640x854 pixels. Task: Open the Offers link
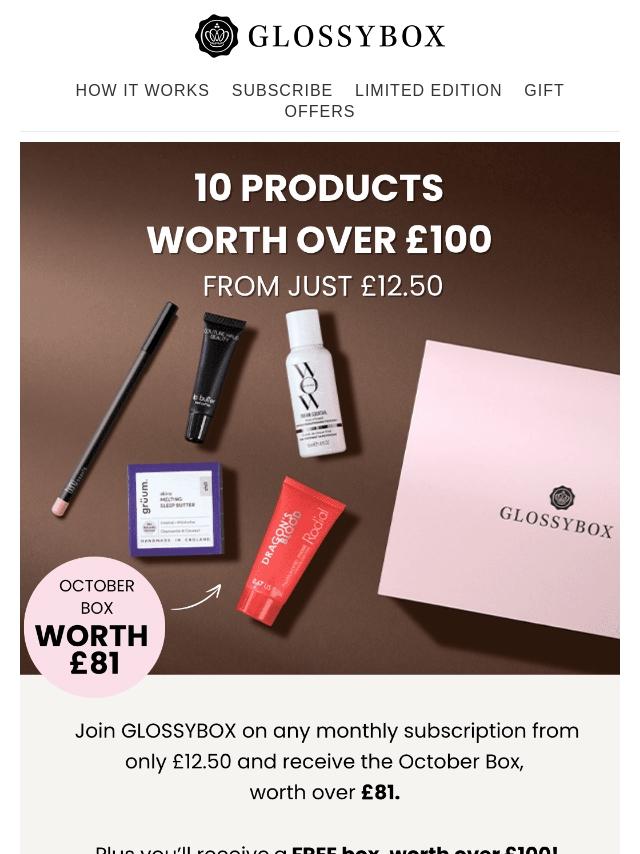[320, 111]
